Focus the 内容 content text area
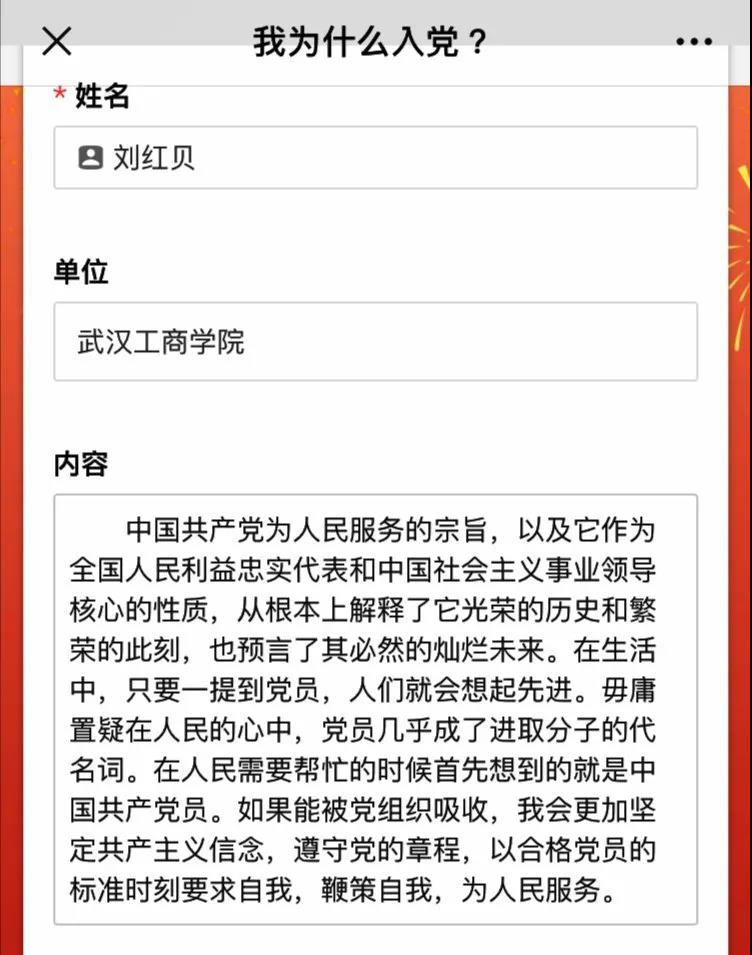This screenshot has height=955, width=752. pos(375,708)
